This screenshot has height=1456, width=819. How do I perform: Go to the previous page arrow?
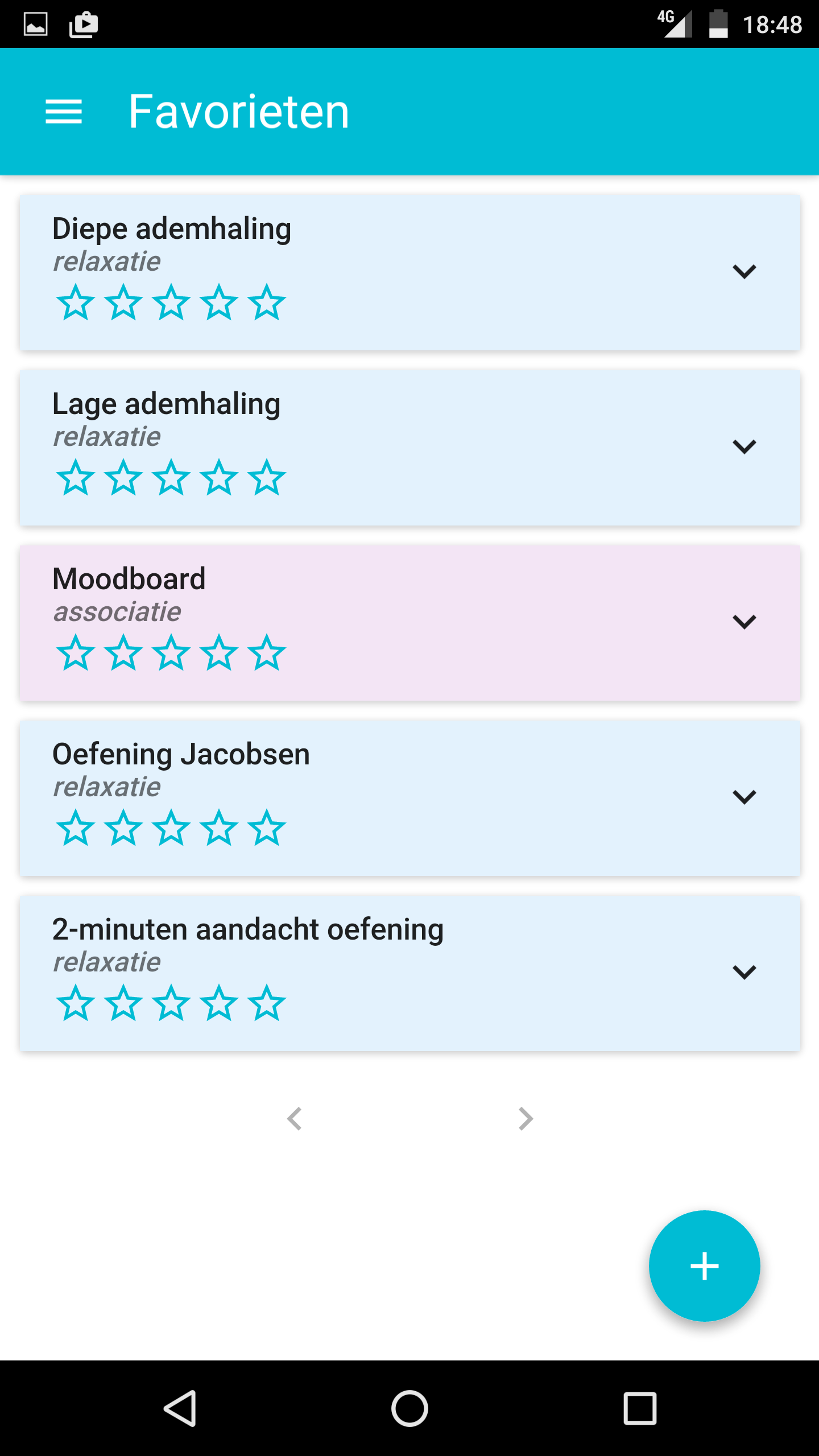(294, 1119)
